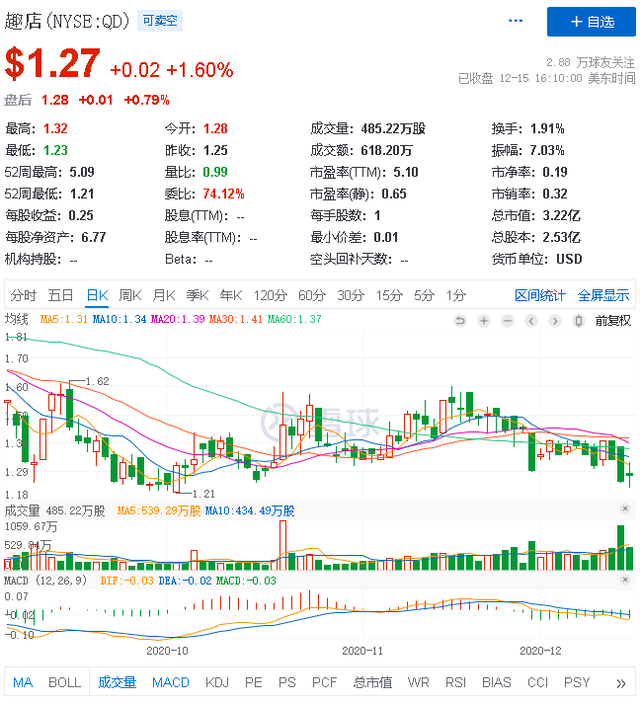Switch to the 60分 chart

pyautogui.click(x=312, y=295)
